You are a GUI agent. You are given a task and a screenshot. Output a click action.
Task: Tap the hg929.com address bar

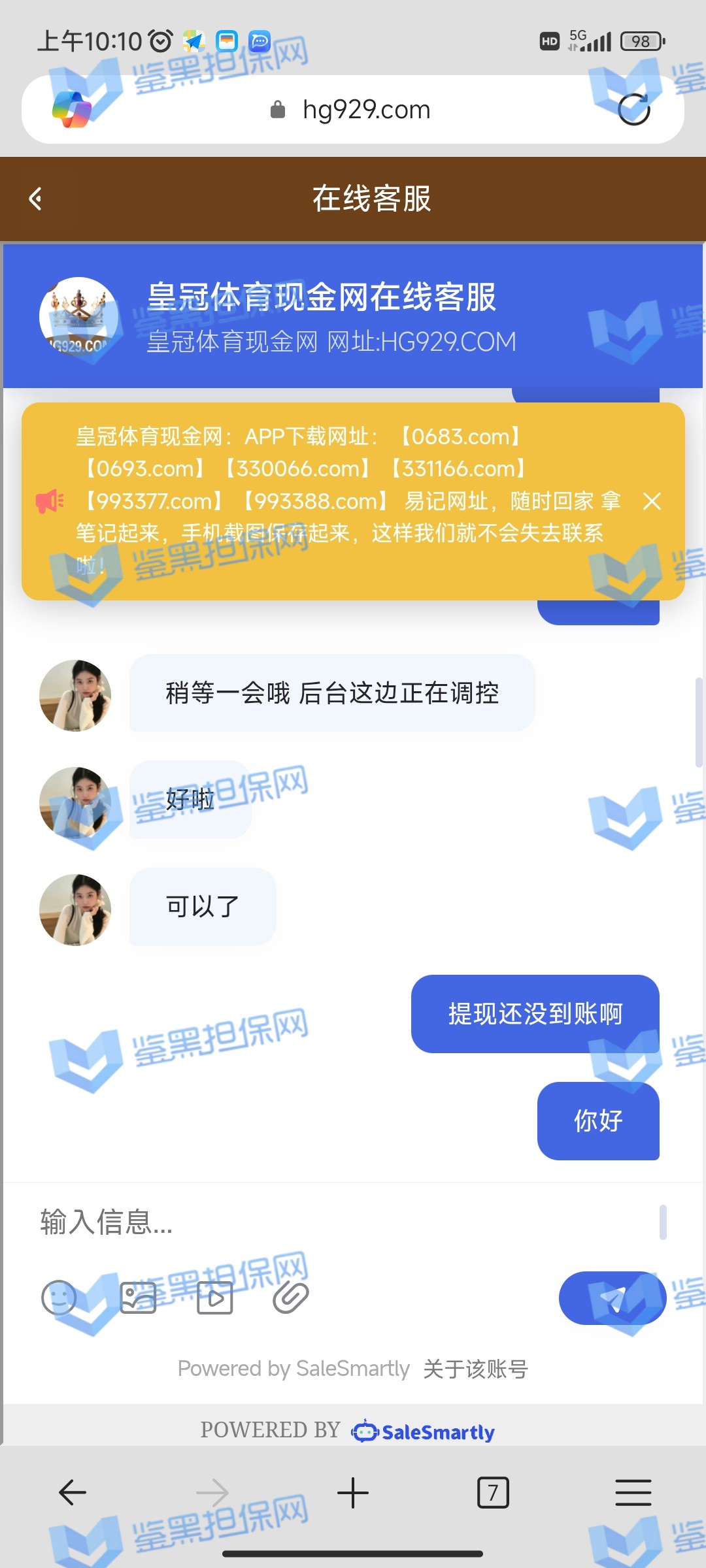click(366, 110)
